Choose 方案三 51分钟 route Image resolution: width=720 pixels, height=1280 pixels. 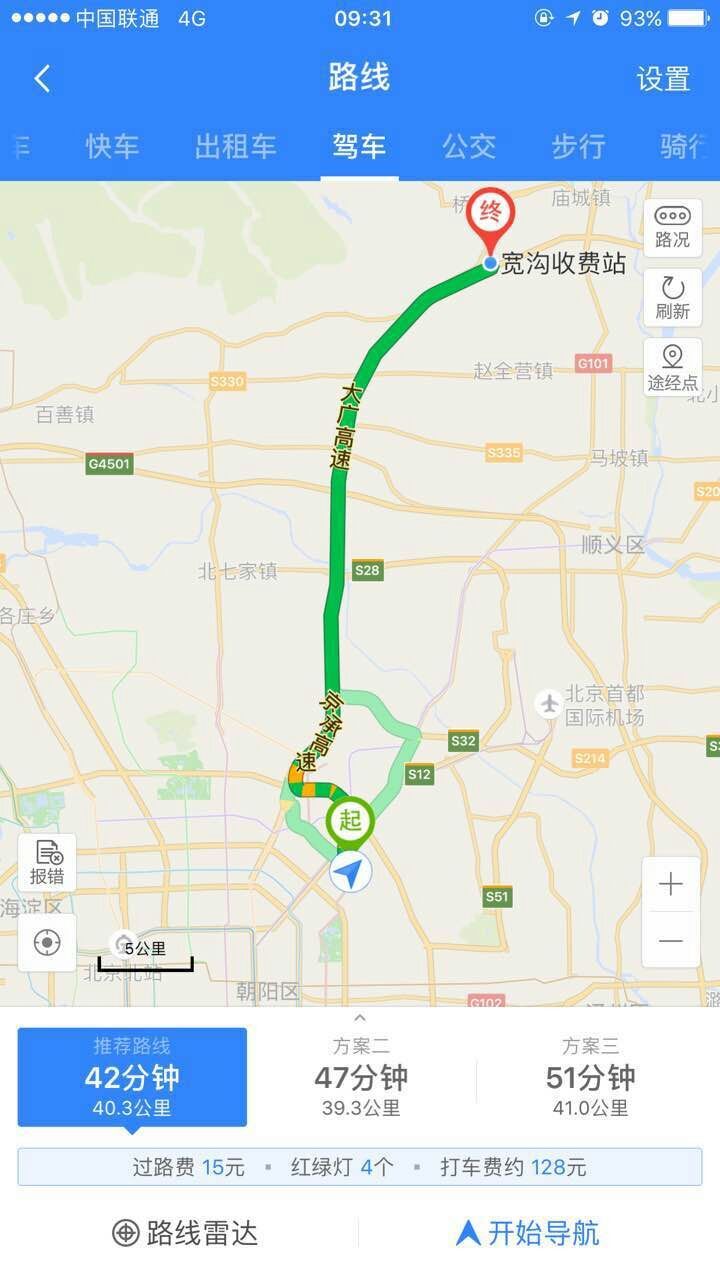coord(590,1077)
